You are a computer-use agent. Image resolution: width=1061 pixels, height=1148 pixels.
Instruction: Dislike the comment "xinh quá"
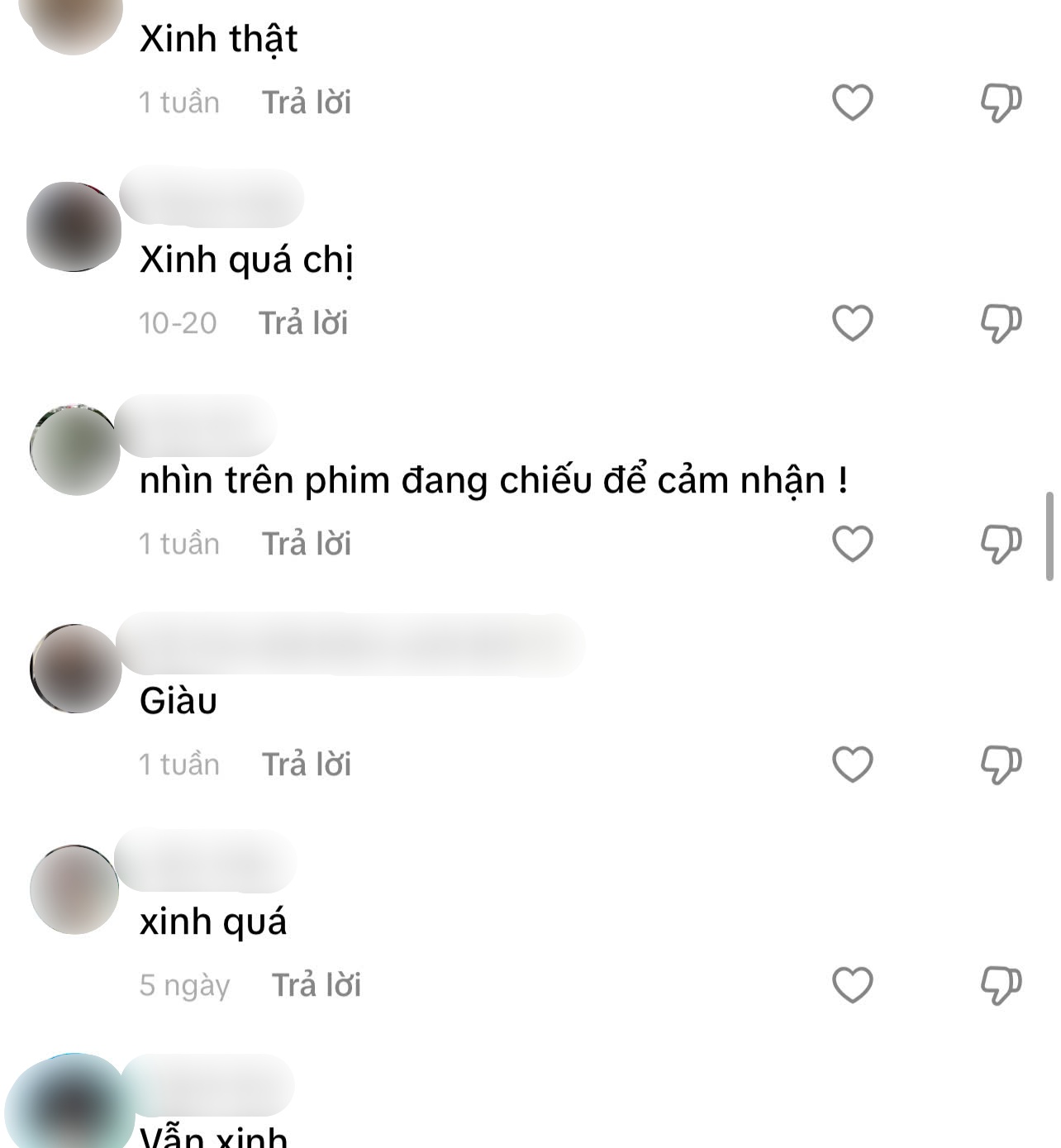[1001, 985]
